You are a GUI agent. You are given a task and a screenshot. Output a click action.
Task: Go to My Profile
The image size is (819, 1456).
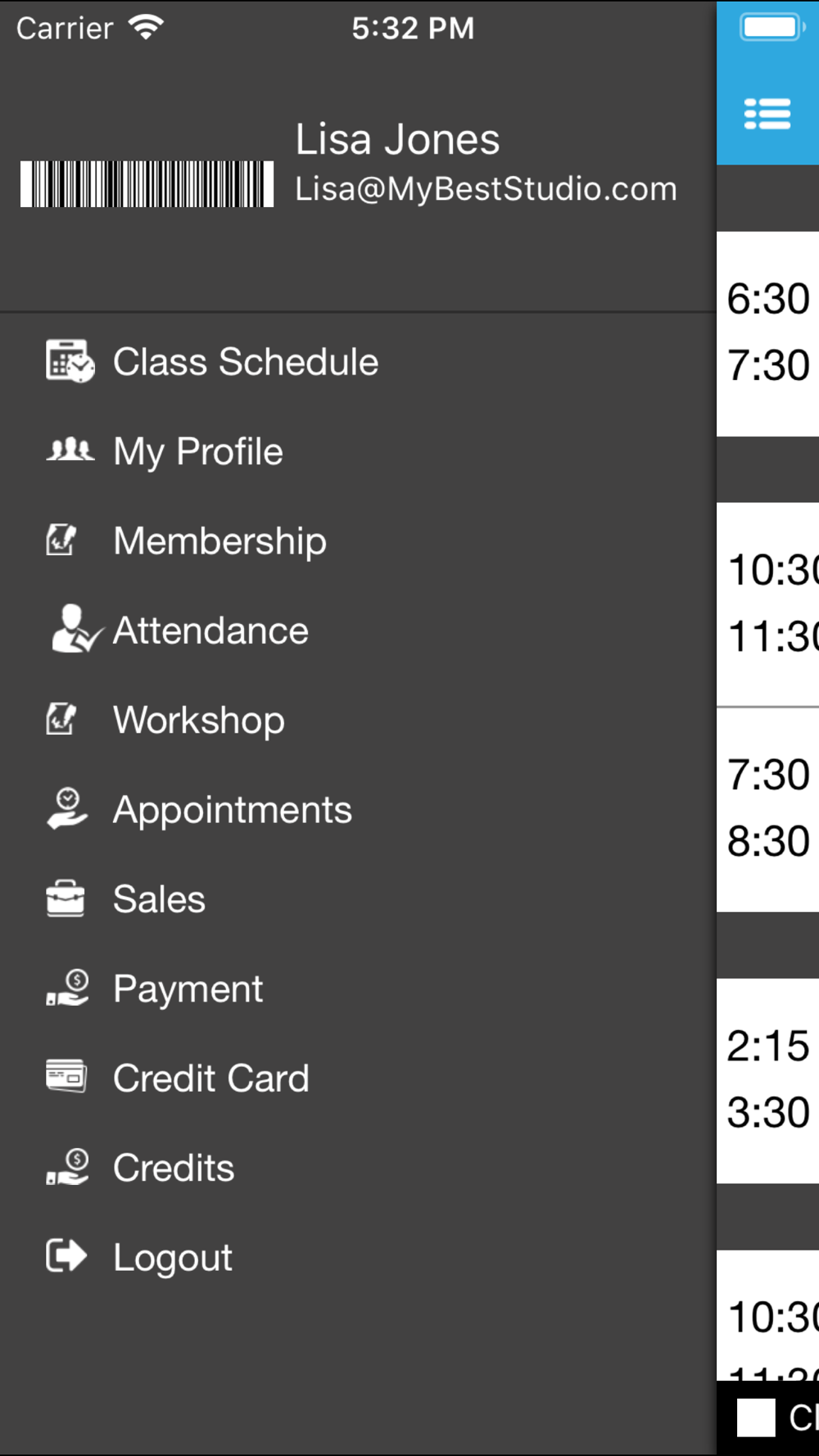tap(358, 451)
